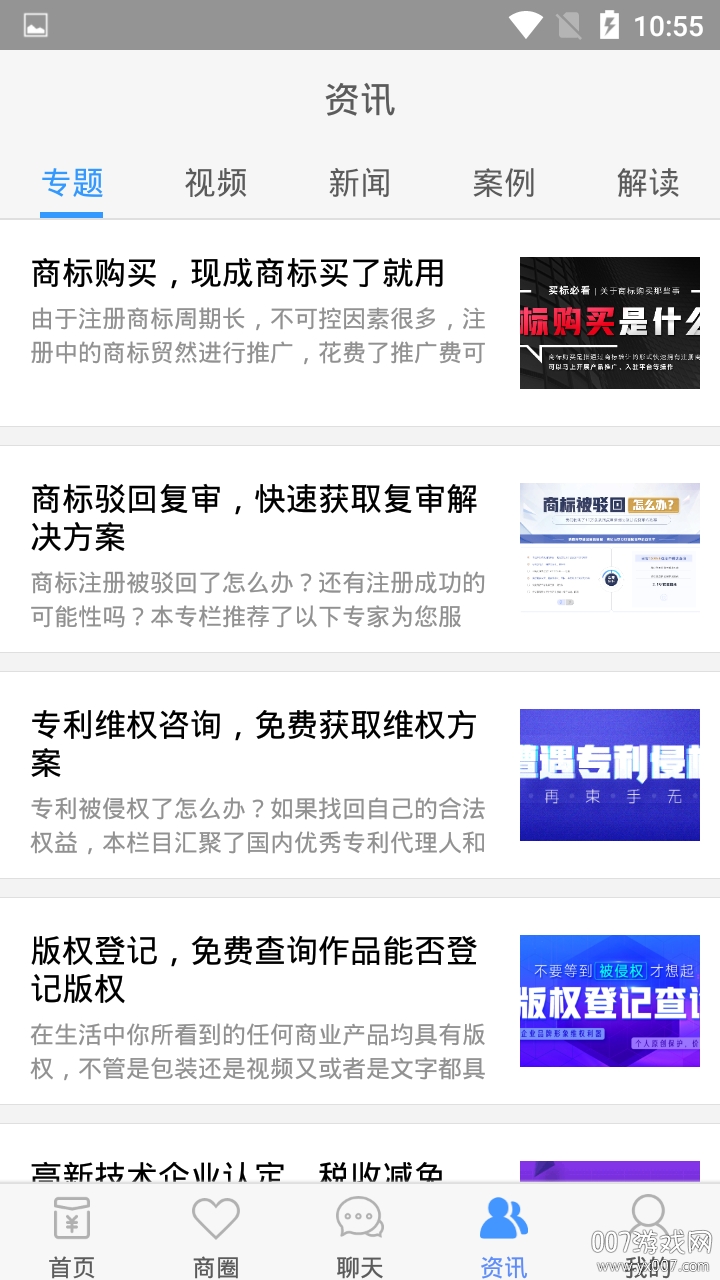Switch to the 视频 tab

215,183
